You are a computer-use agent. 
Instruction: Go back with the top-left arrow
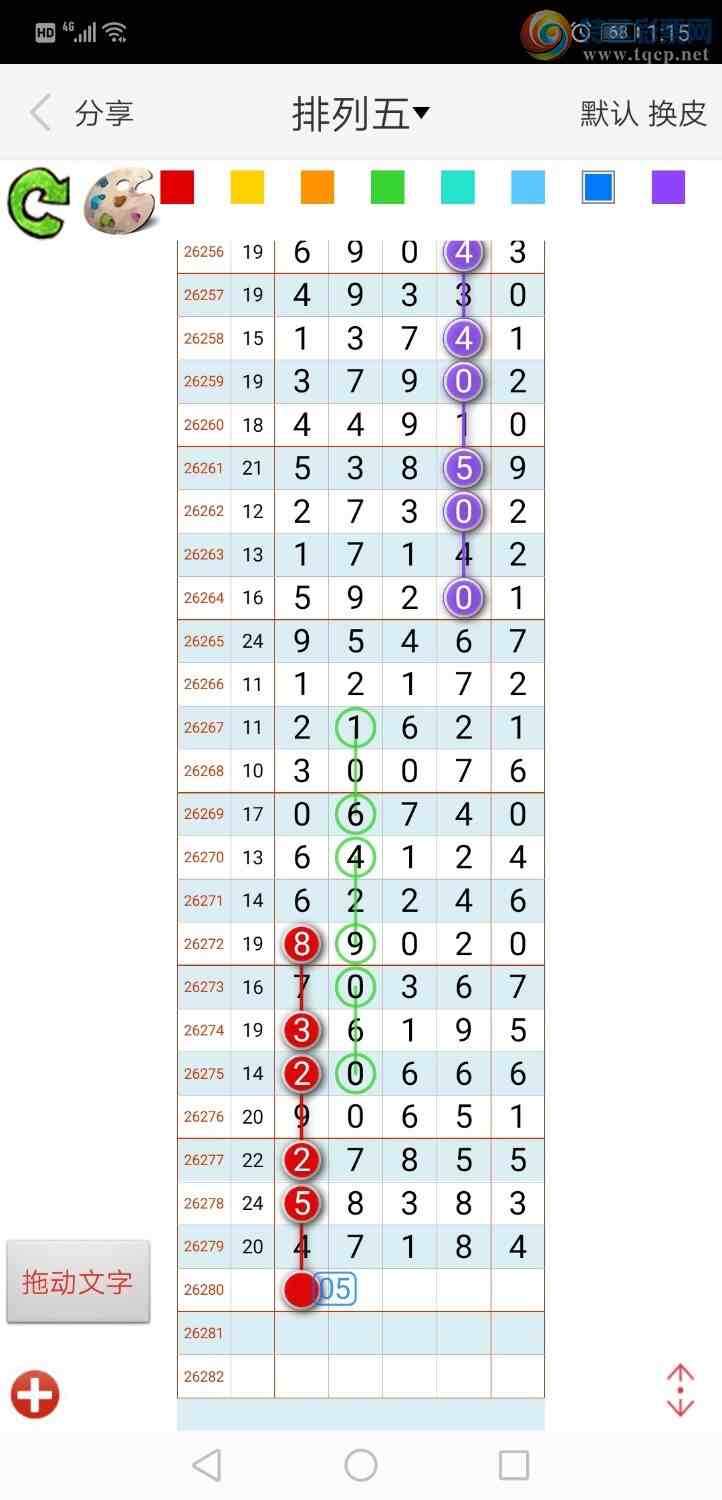pyautogui.click(x=40, y=113)
